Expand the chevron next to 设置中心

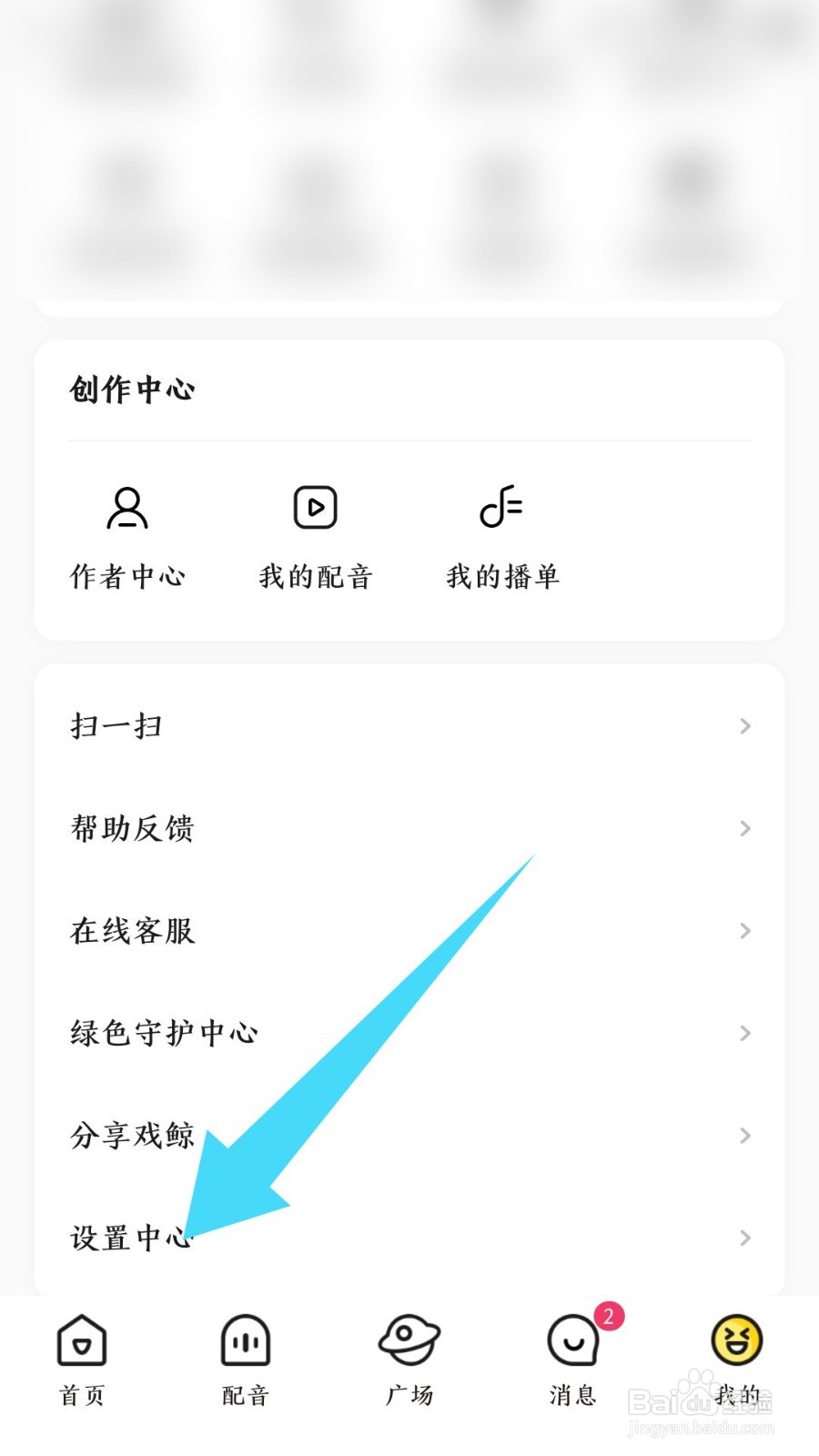[746, 1238]
